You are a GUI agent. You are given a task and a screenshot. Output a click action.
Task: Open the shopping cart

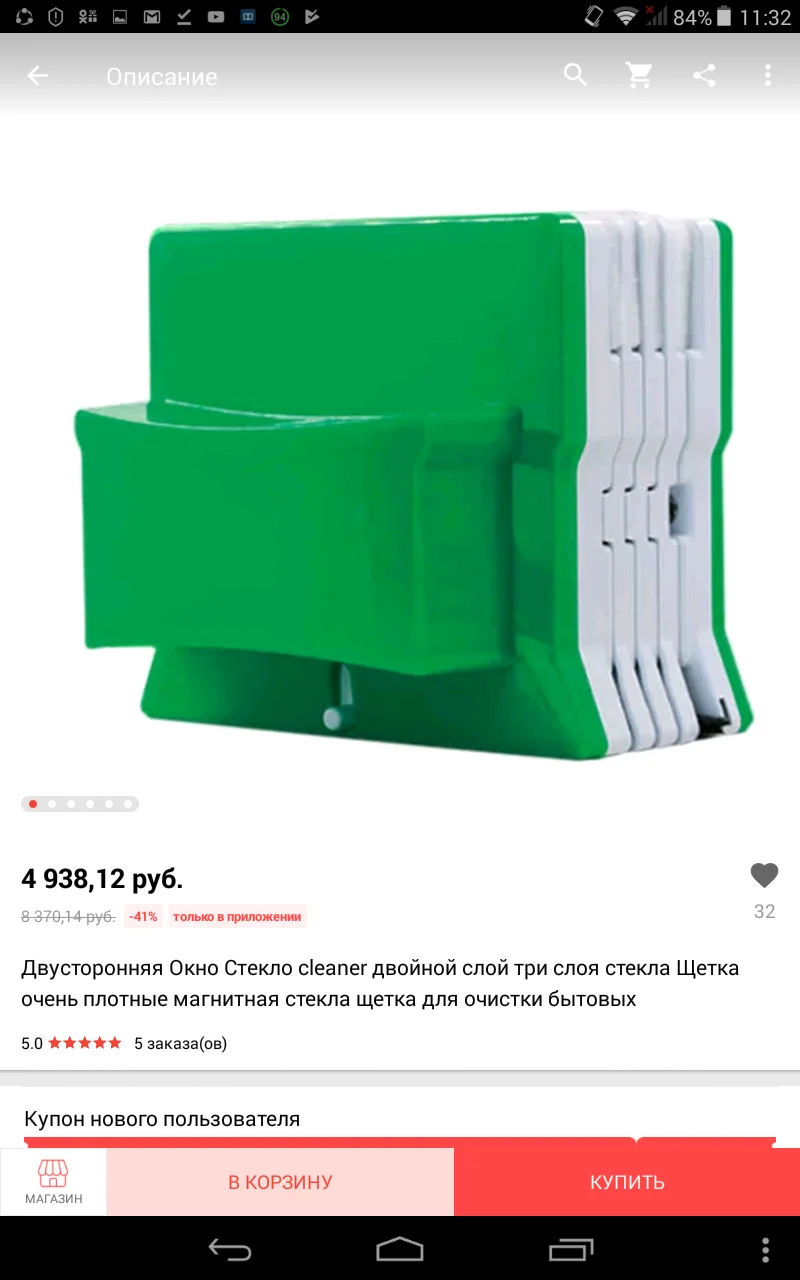tap(640, 75)
